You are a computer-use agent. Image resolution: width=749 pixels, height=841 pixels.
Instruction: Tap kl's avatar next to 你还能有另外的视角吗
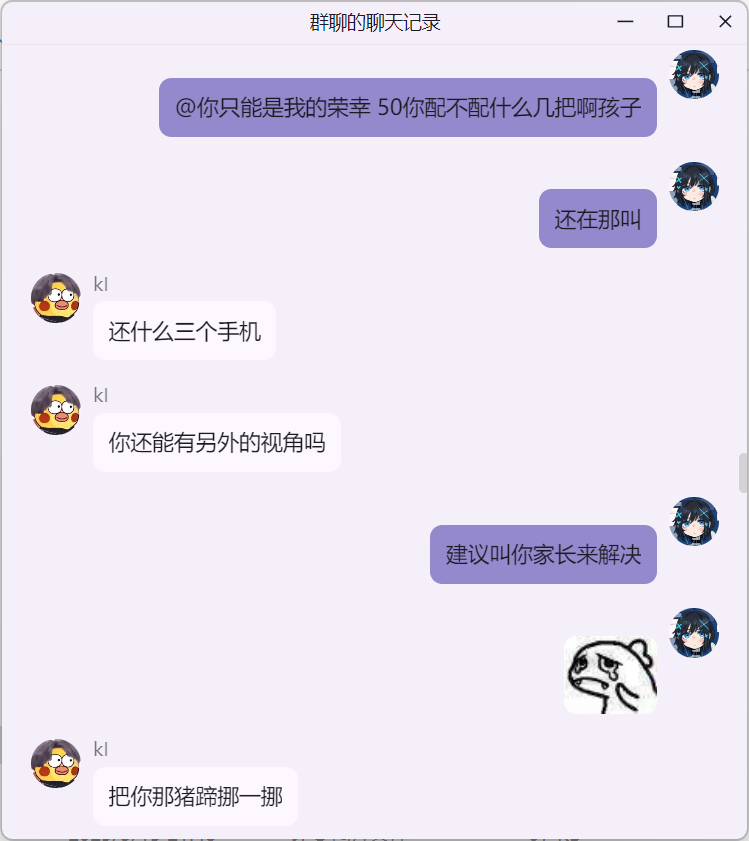(56, 410)
